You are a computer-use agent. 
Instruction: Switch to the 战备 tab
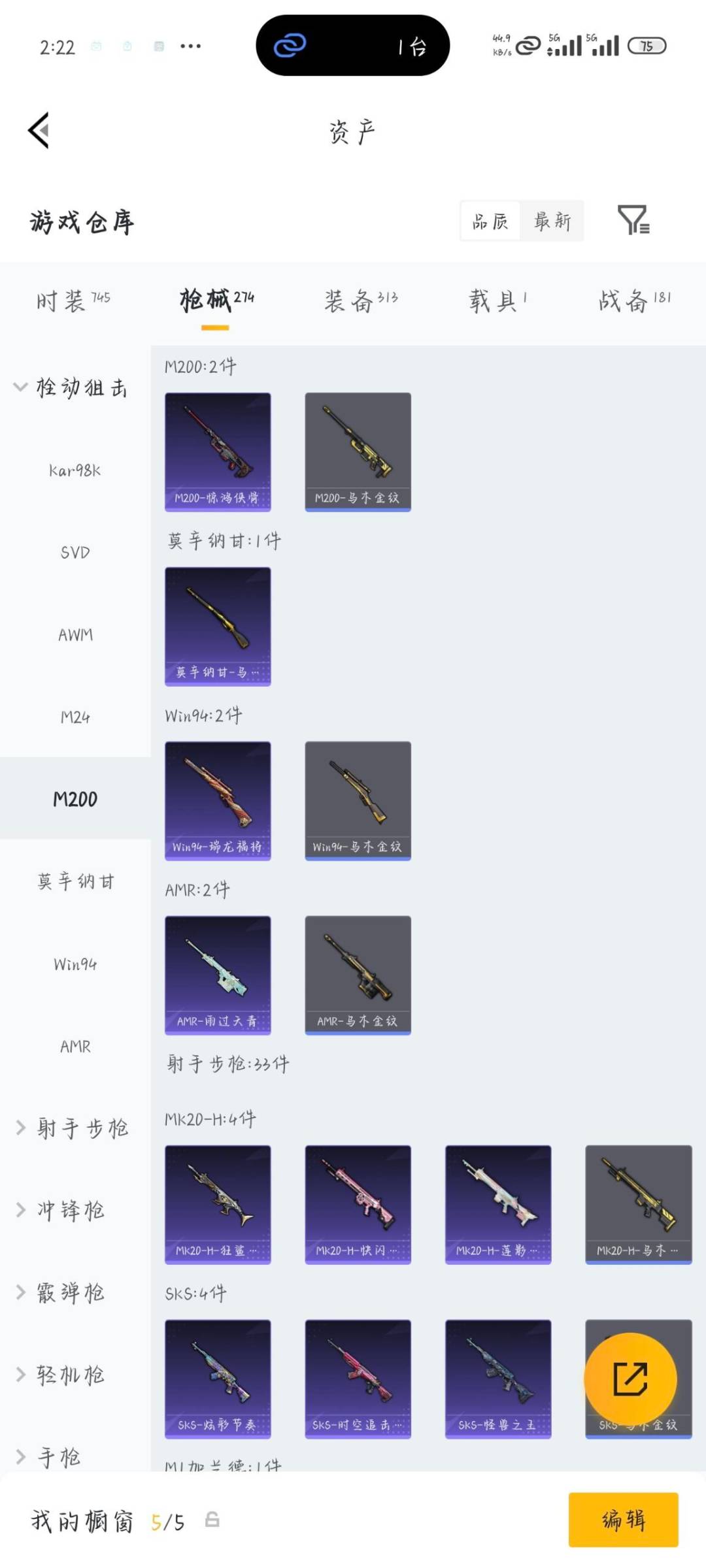634,301
